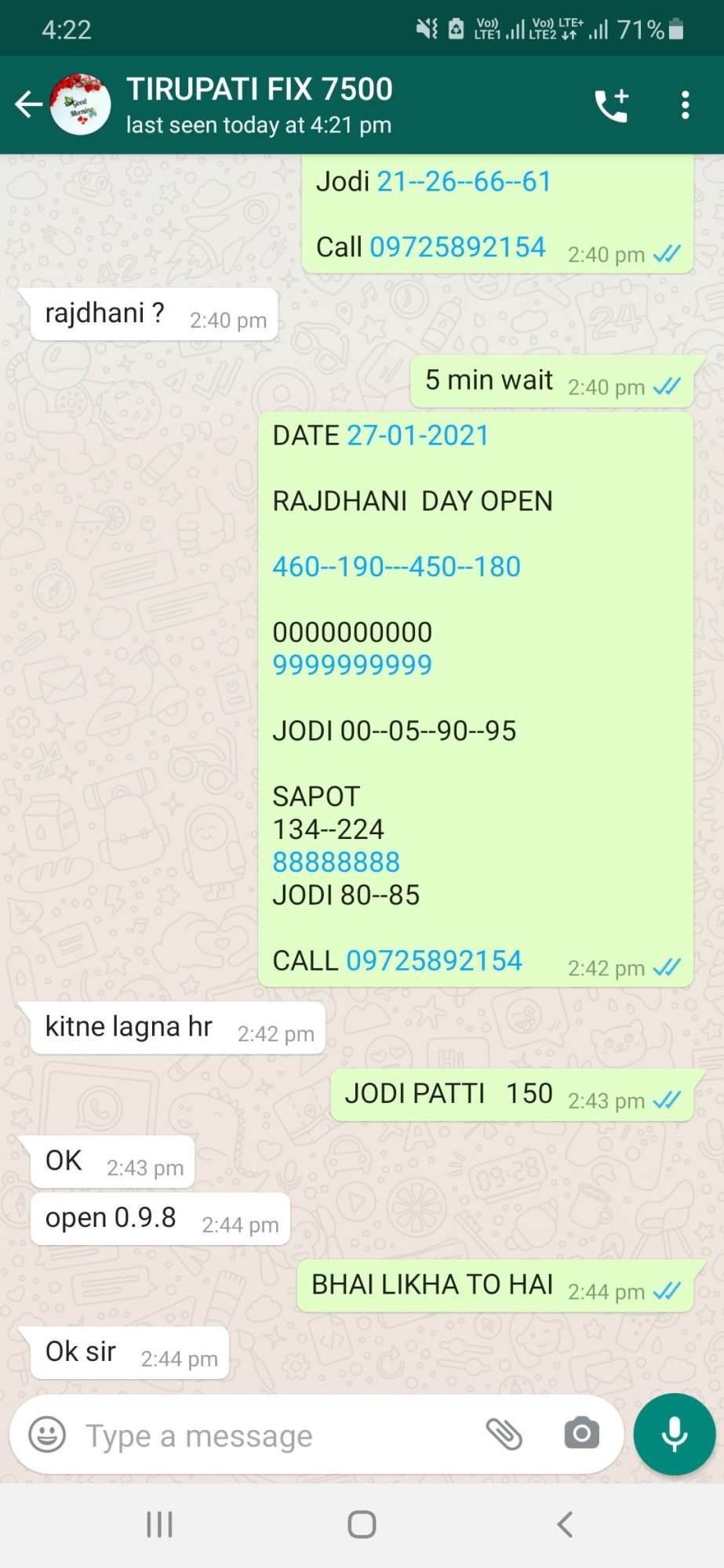
Task: Open recent apps from navigation bar
Action: point(160,1525)
